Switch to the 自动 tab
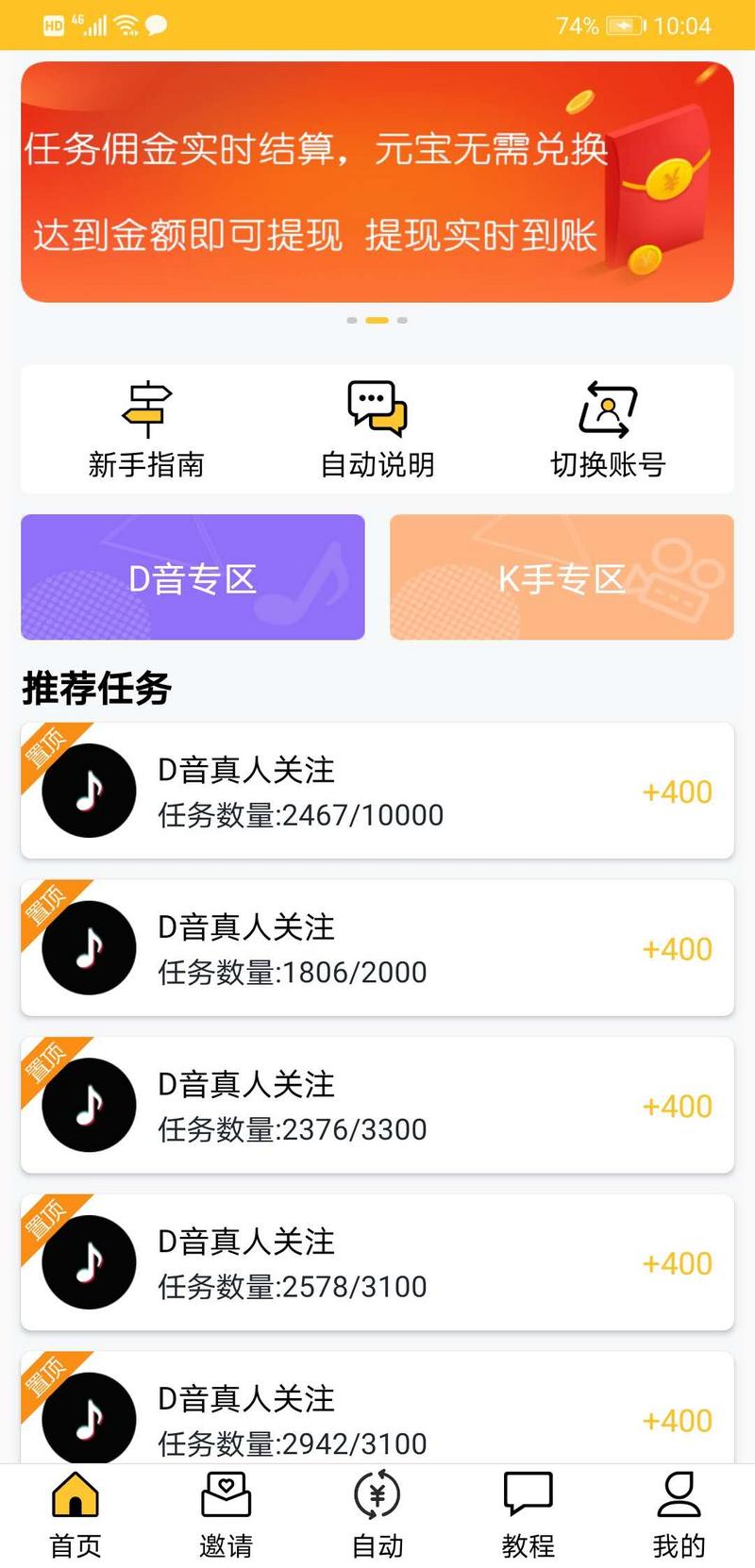 (x=377, y=1513)
